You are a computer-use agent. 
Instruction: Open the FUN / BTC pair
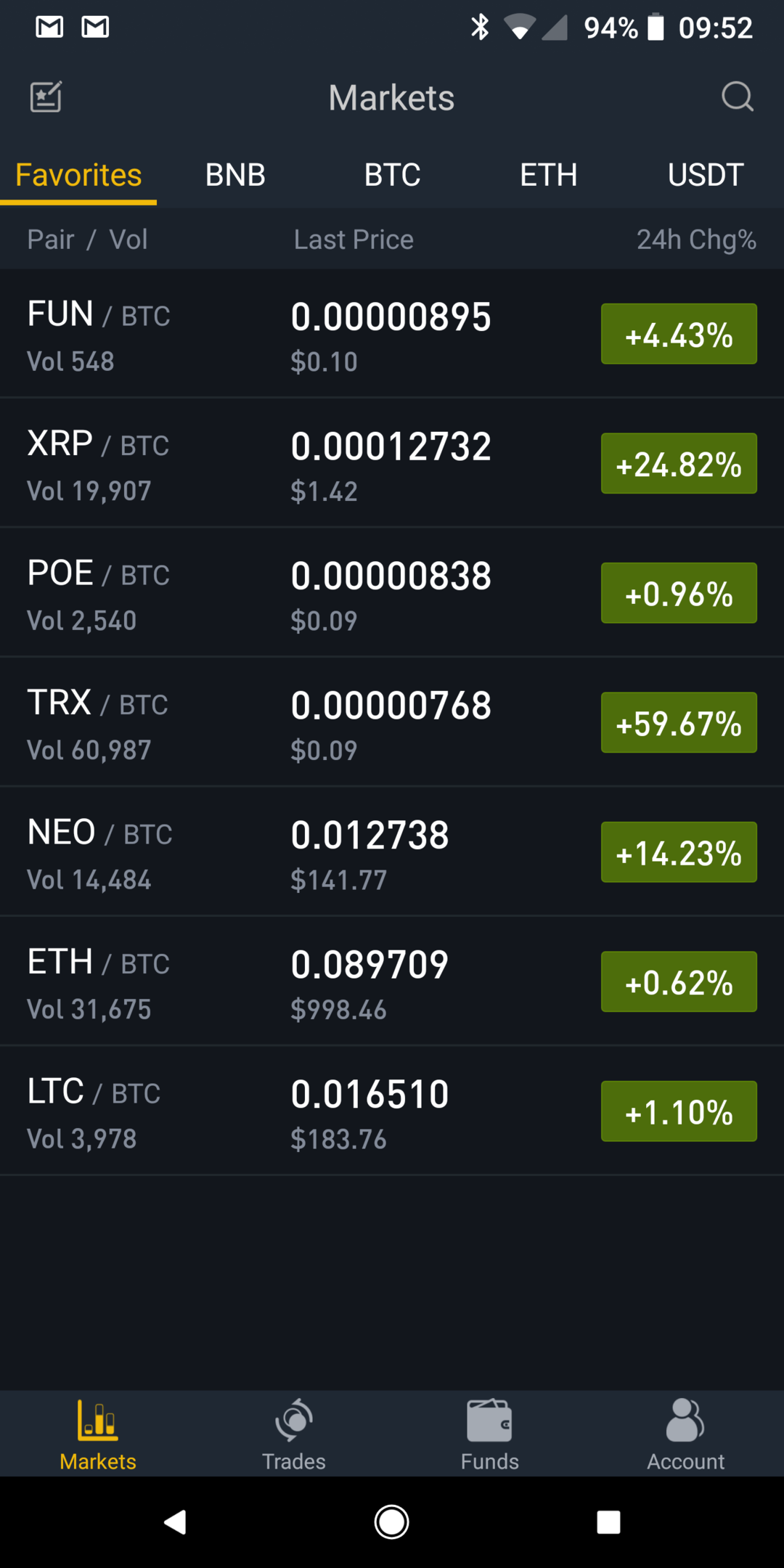[392, 334]
